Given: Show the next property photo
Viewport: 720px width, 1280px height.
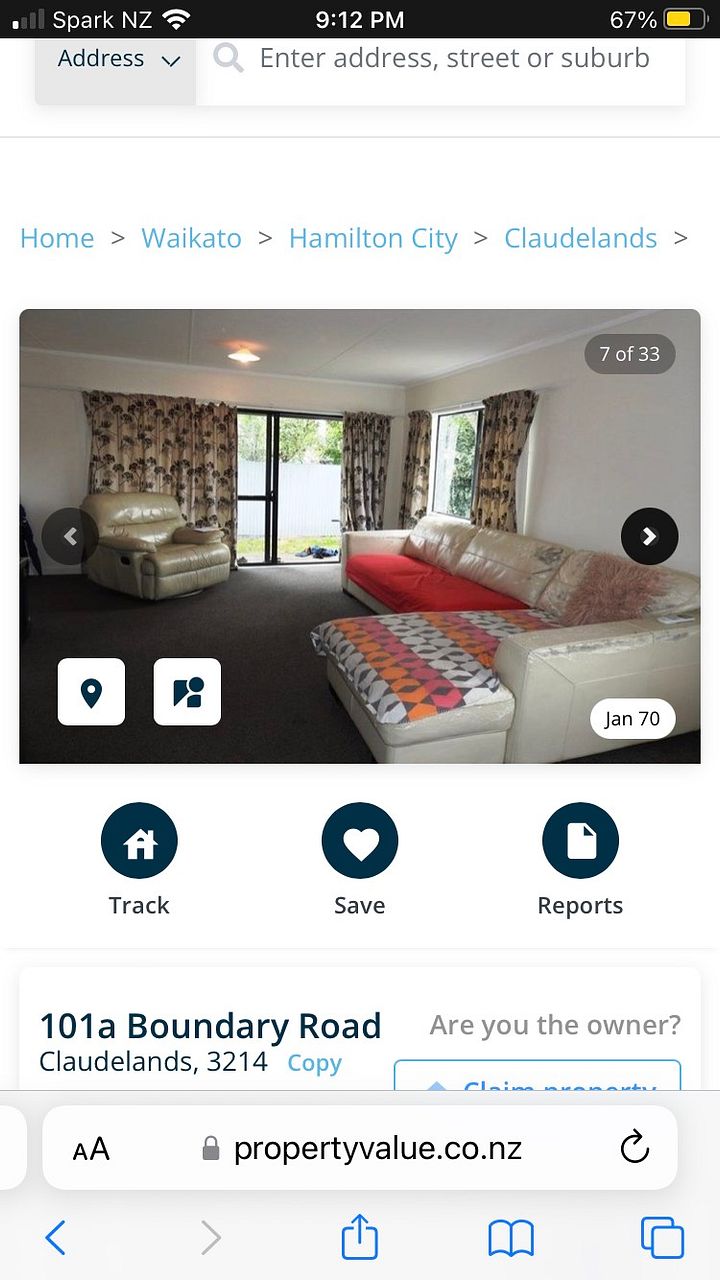Looking at the screenshot, I should pyautogui.click(x=649, y=537).
